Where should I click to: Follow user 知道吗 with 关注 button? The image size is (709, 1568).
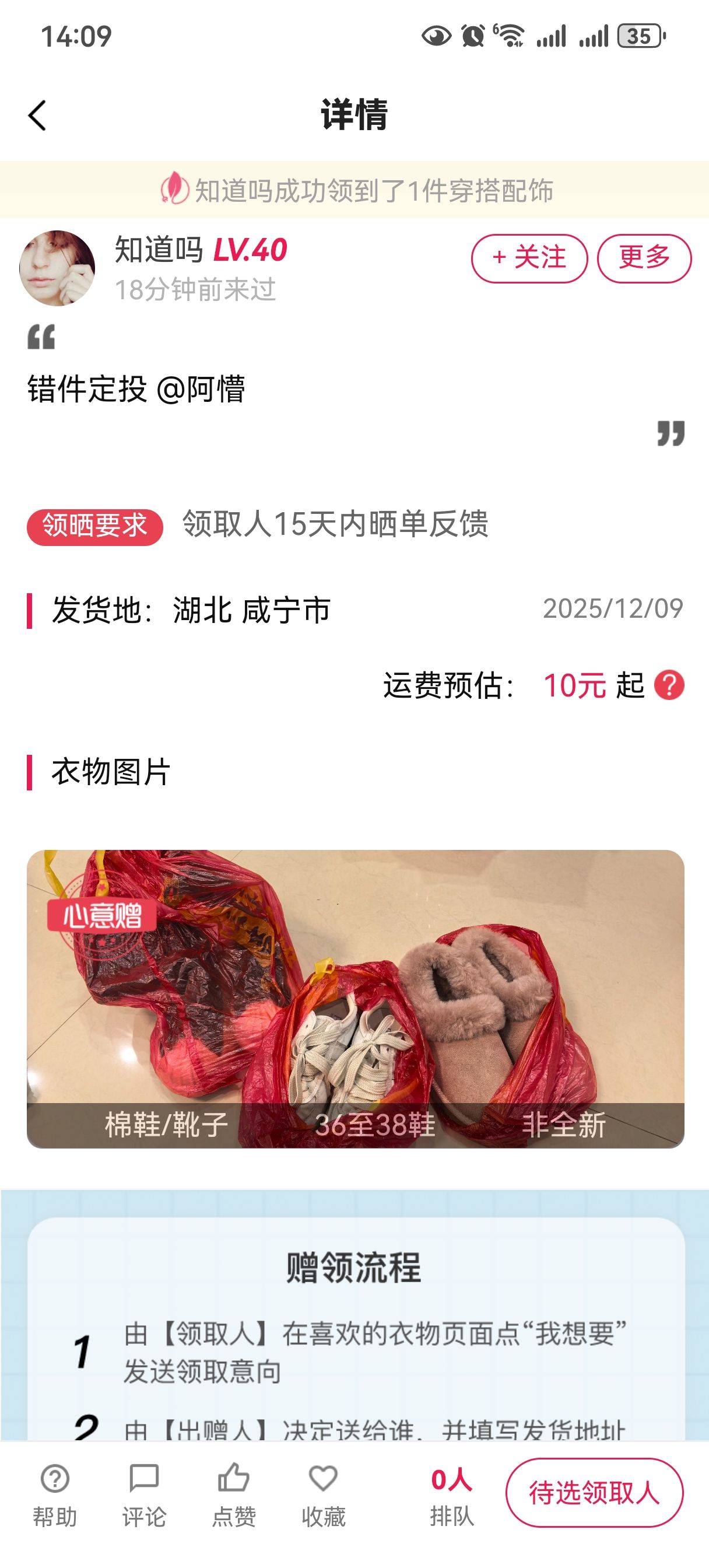coord(529,258)
